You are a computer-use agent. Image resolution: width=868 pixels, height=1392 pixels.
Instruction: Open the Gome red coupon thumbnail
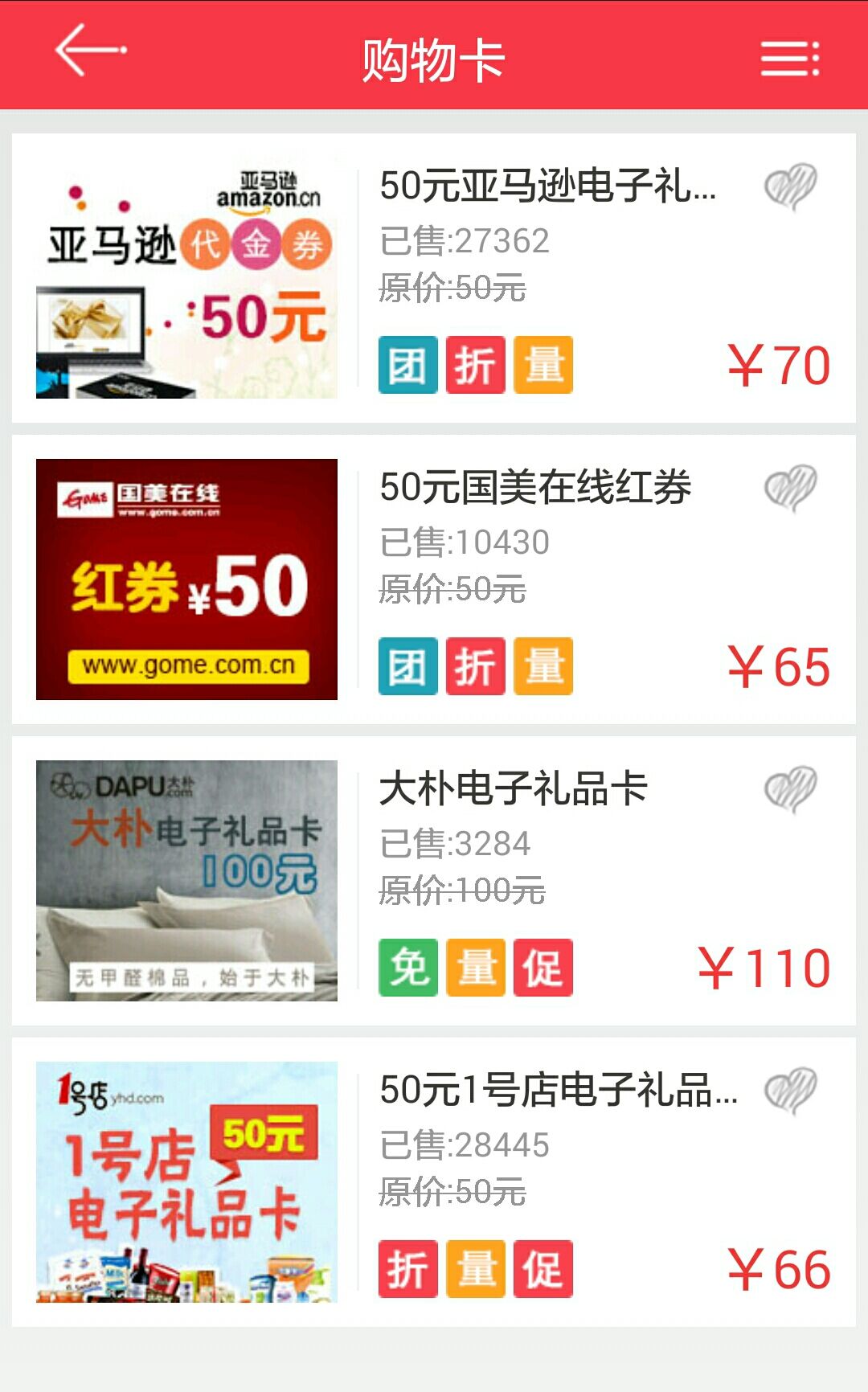pyautogui.click(x=186, y=580)
